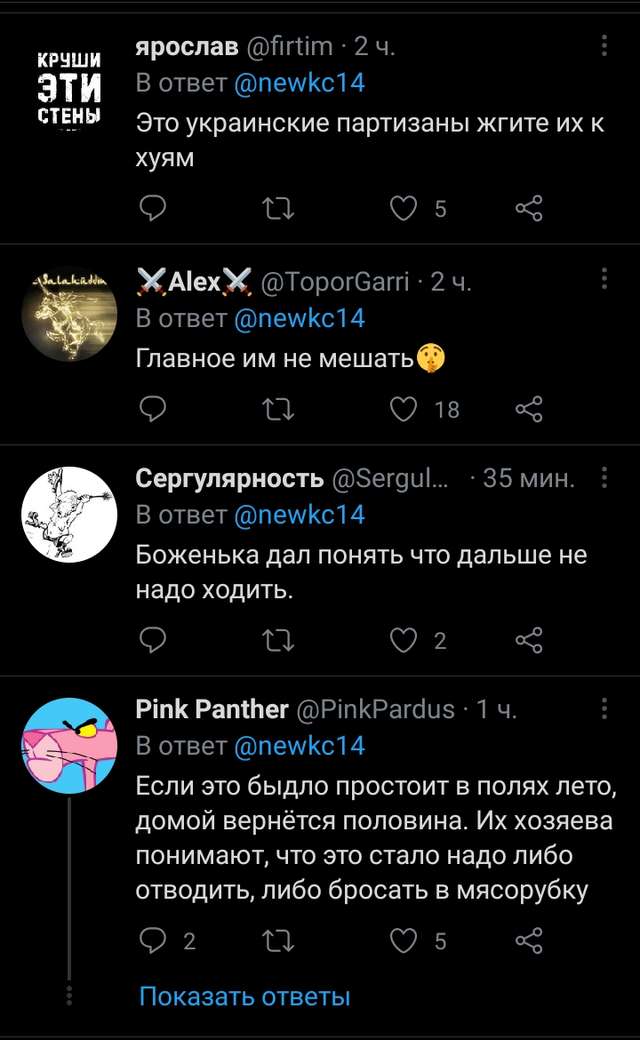The image size is (640, 1040).
Task: Reply to ярослав's tweet
Action: point(152,208)
